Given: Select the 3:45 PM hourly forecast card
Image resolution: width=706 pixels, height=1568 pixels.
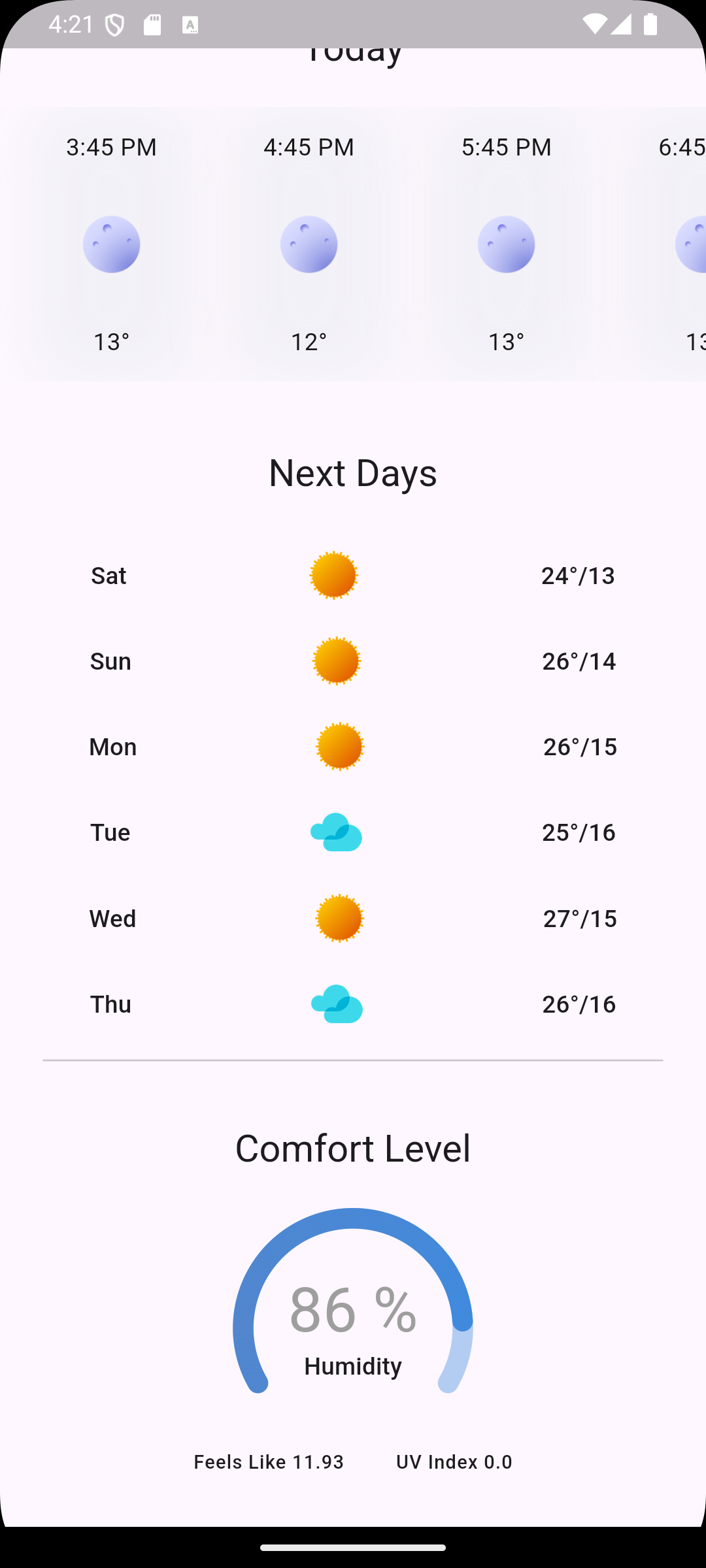Looking at the screenshot, I should tap(111, 244).
